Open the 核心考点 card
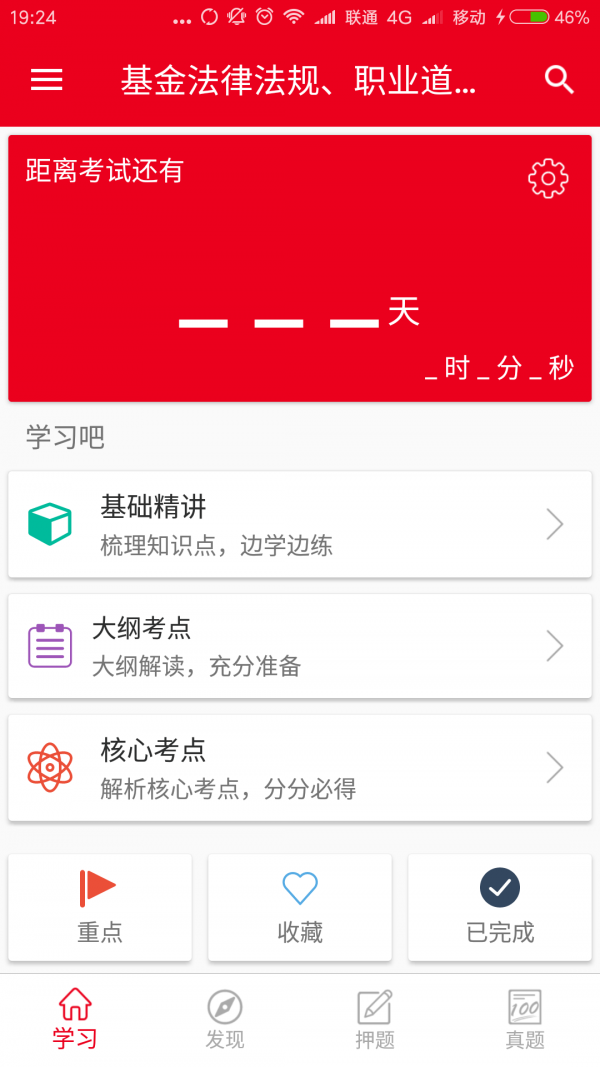Screen dimensions: 600x1067 300,768
